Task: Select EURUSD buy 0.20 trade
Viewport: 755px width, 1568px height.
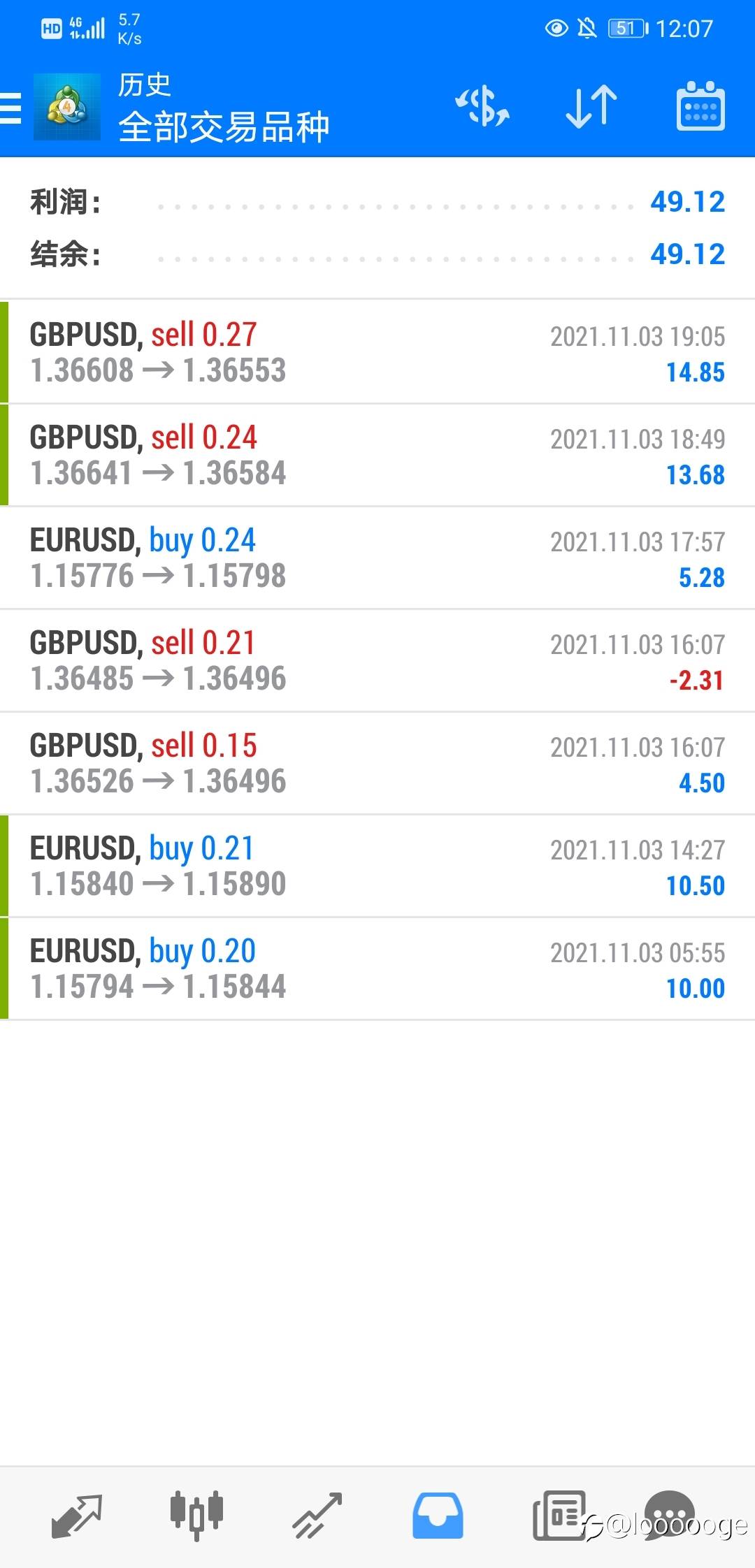Action: pyautogui.click(x=377, y=968)
